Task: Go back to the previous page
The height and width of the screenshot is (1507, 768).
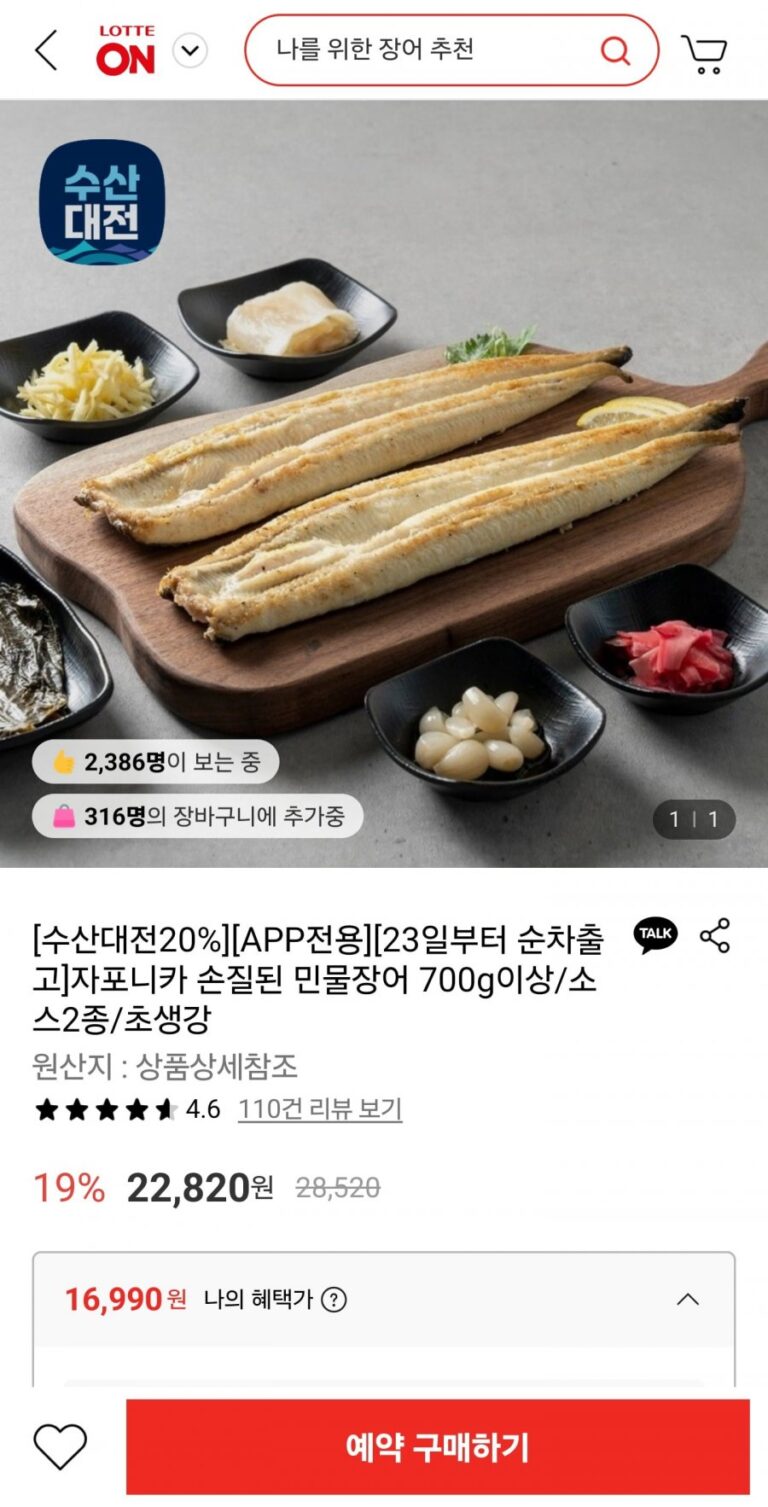Action: click(46, 50)
